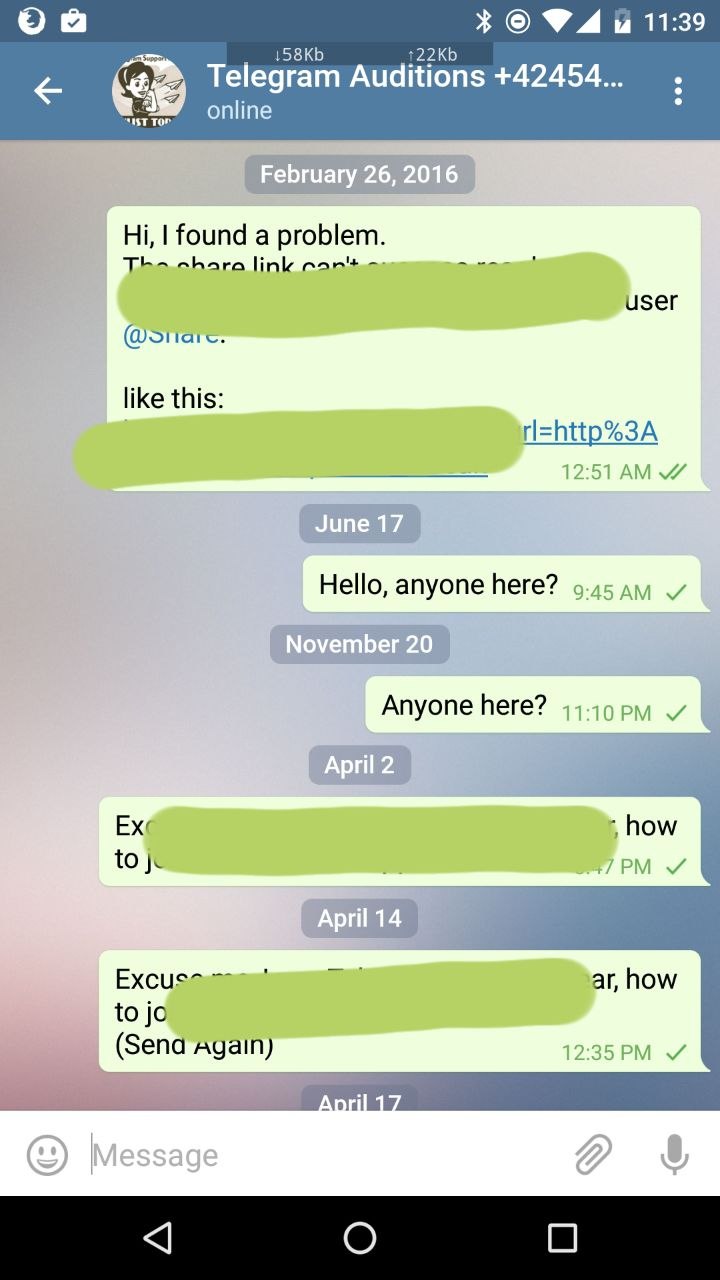Tap the microphone for voice message
This screenshot has width=720, height=1280.
pyautogui.click(x=674, y=1155)
